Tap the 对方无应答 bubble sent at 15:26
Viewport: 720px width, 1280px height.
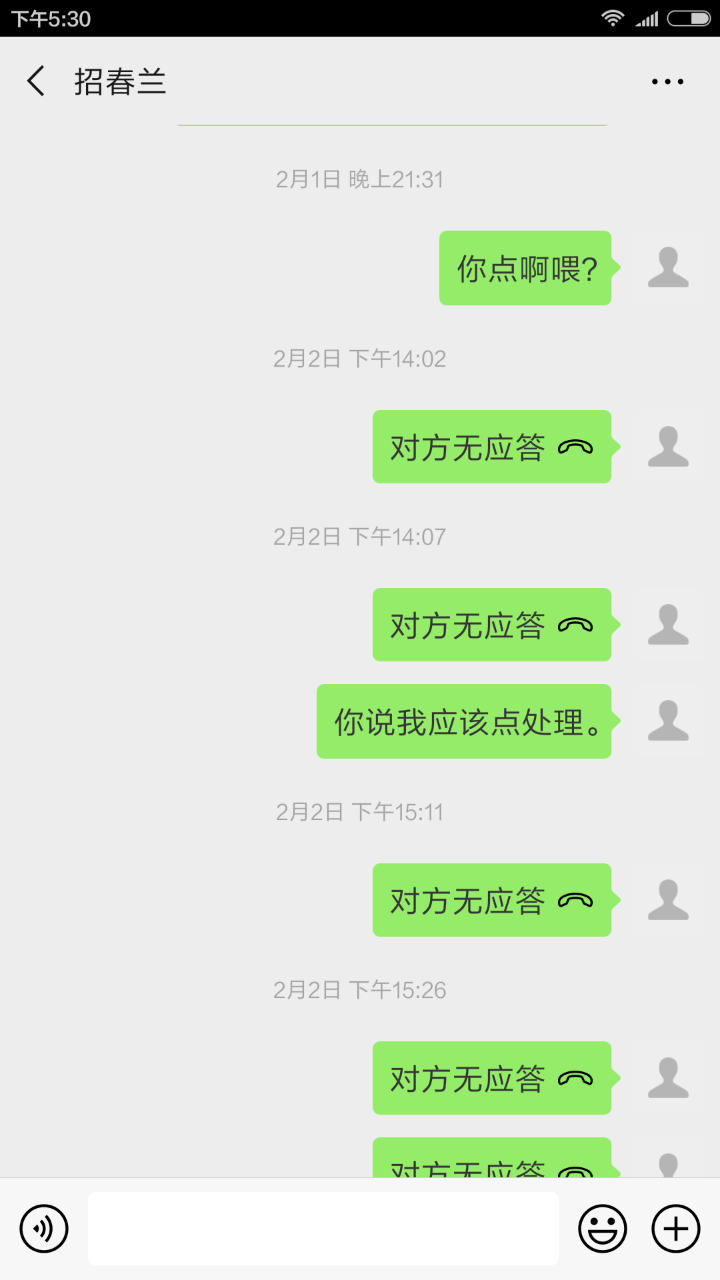click(492, 1078)
